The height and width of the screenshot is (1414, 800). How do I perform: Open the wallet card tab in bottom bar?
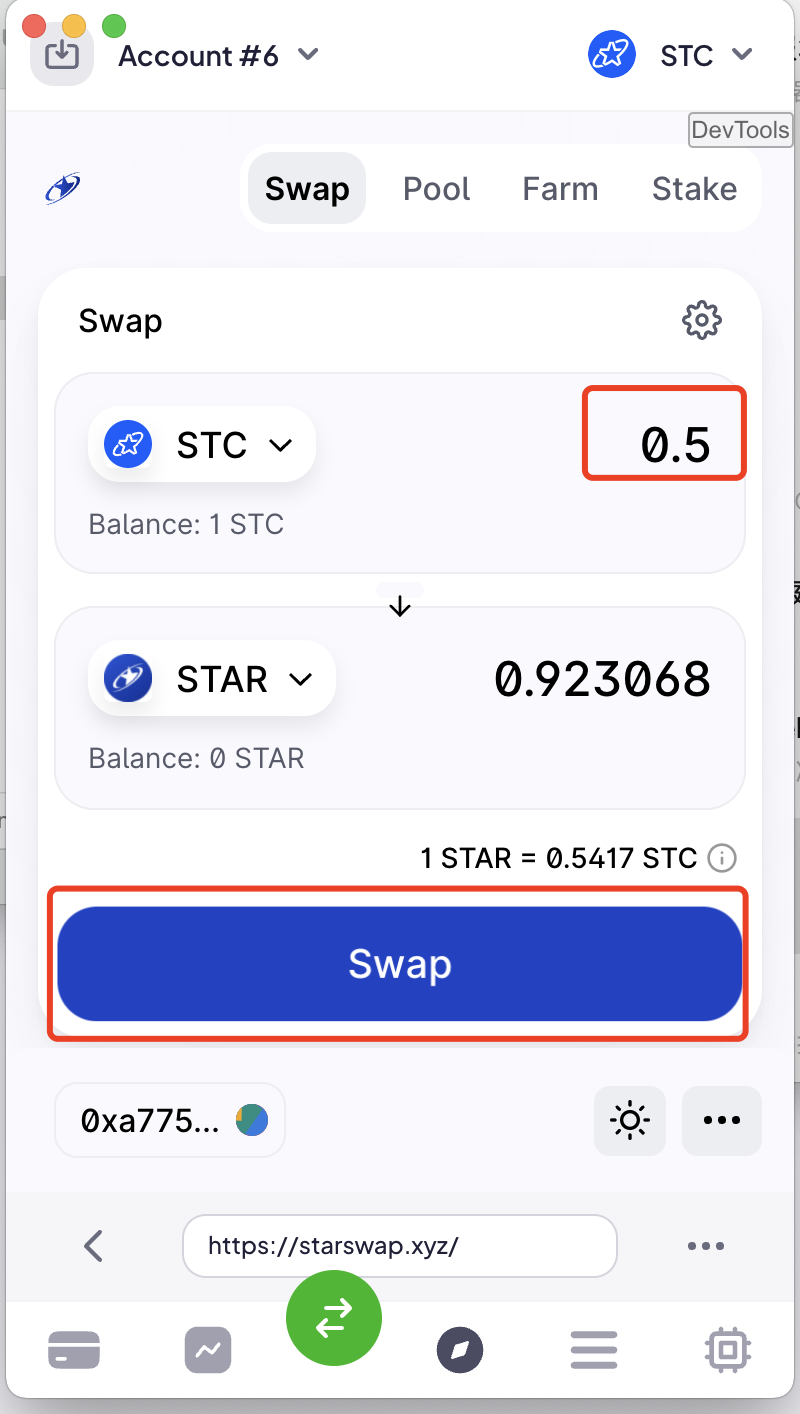tap(74, 1351)
